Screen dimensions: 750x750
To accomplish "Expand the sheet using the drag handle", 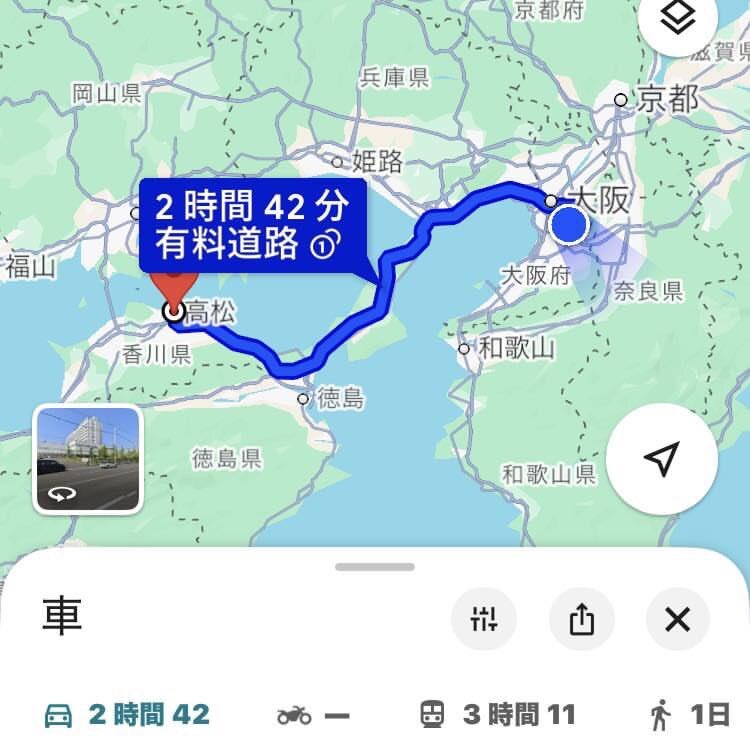I will pos(375,567).
